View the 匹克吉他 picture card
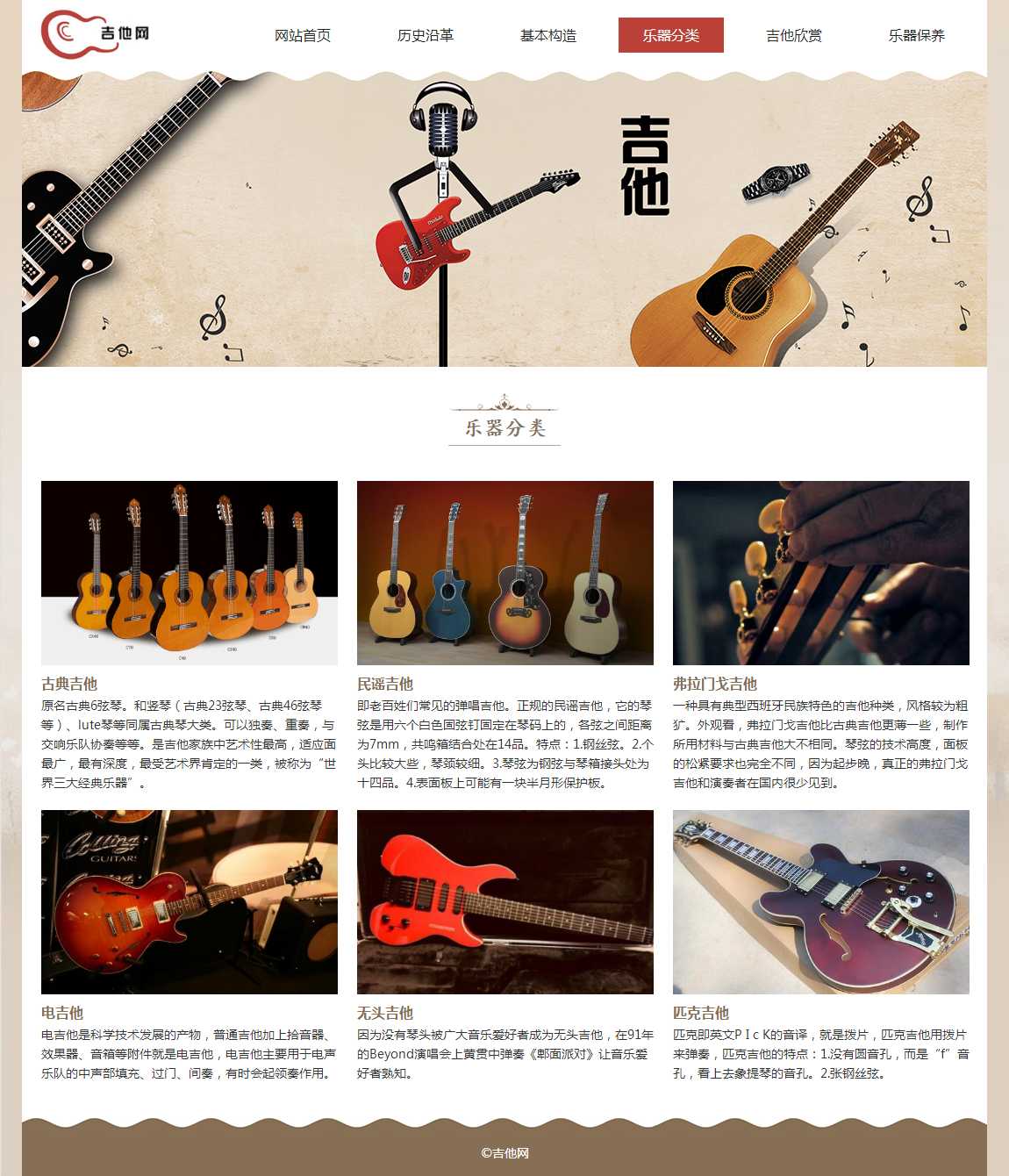Screen dimensions: 1009x1176 pyautogui.click(x=821, y=901)
